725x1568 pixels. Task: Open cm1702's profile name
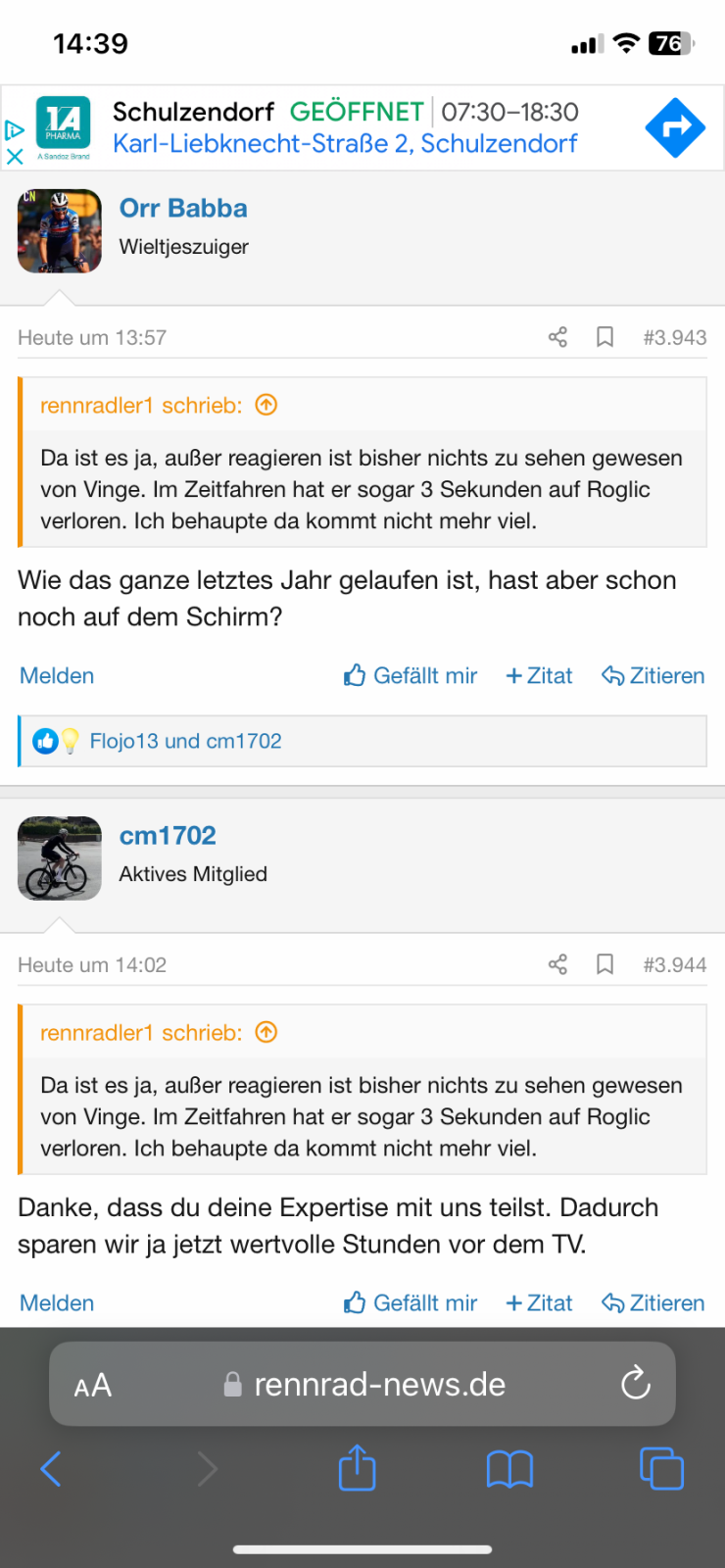168,835
